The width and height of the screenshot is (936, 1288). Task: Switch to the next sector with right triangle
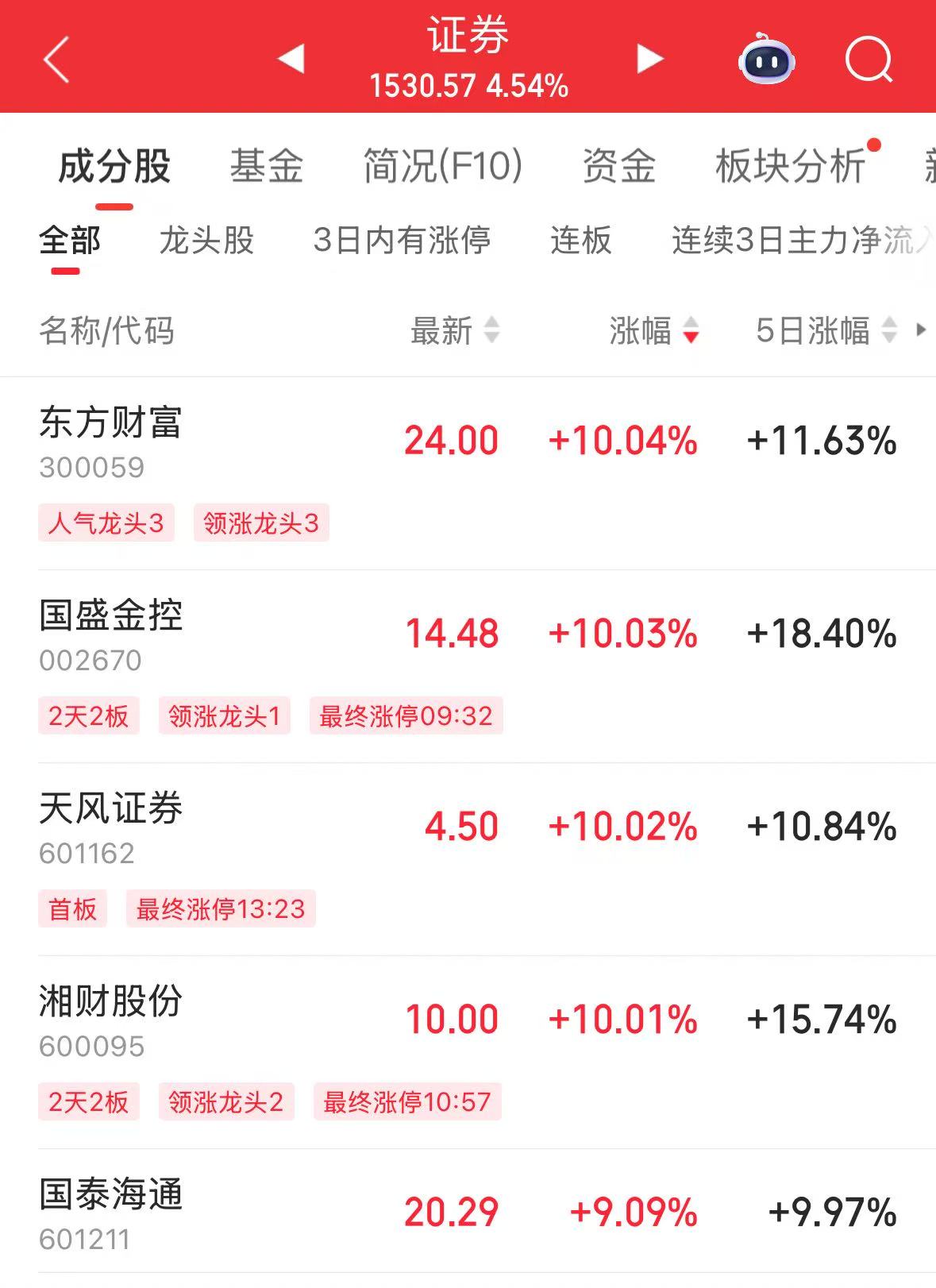pyautogui.click(x=649, y=58)
